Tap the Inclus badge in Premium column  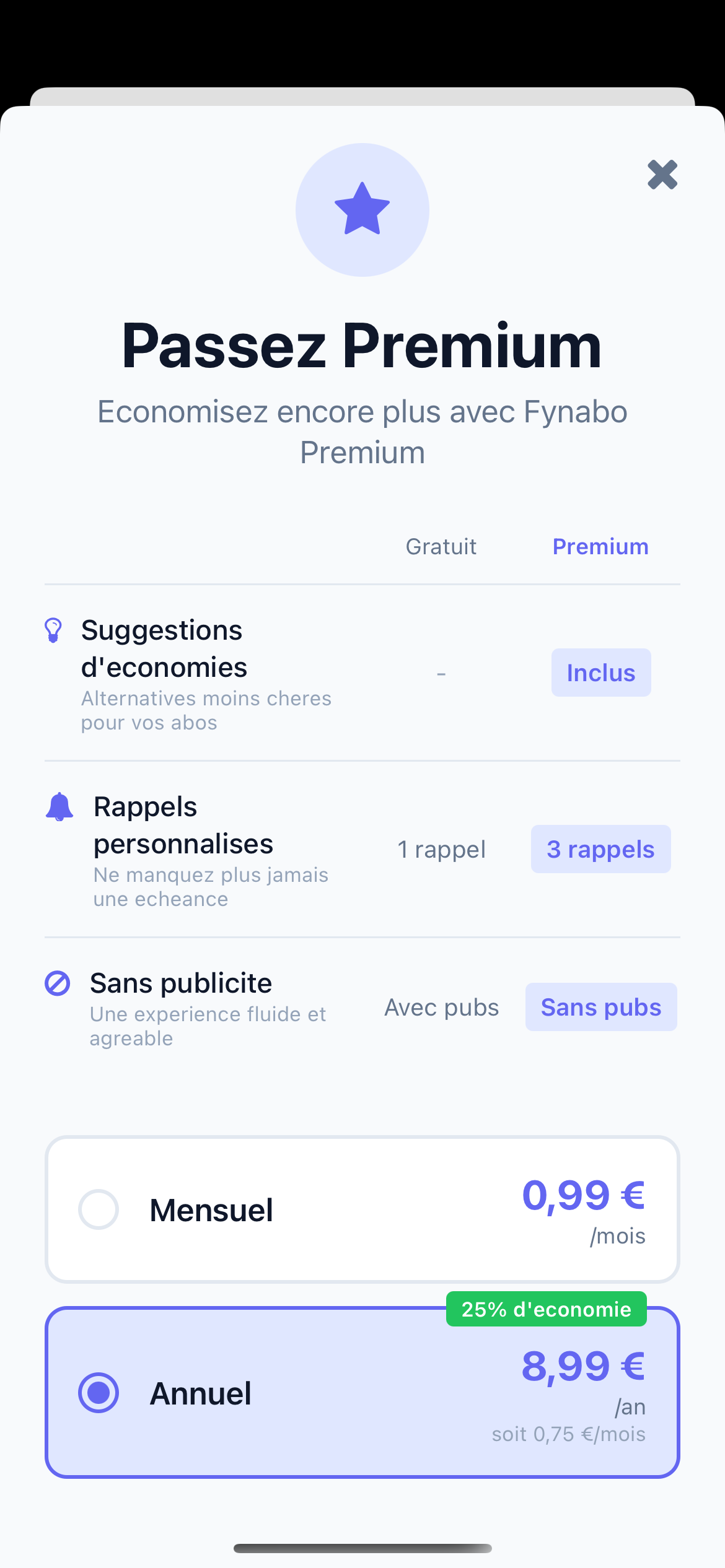point(600,673)
